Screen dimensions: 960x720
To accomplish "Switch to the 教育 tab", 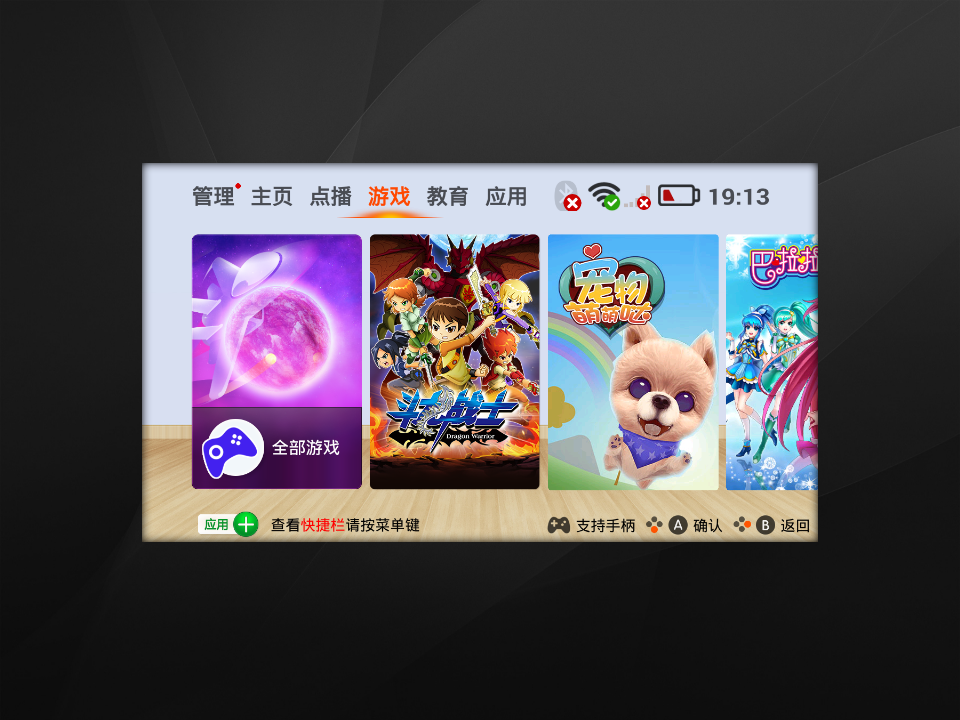I will [447, 197].
